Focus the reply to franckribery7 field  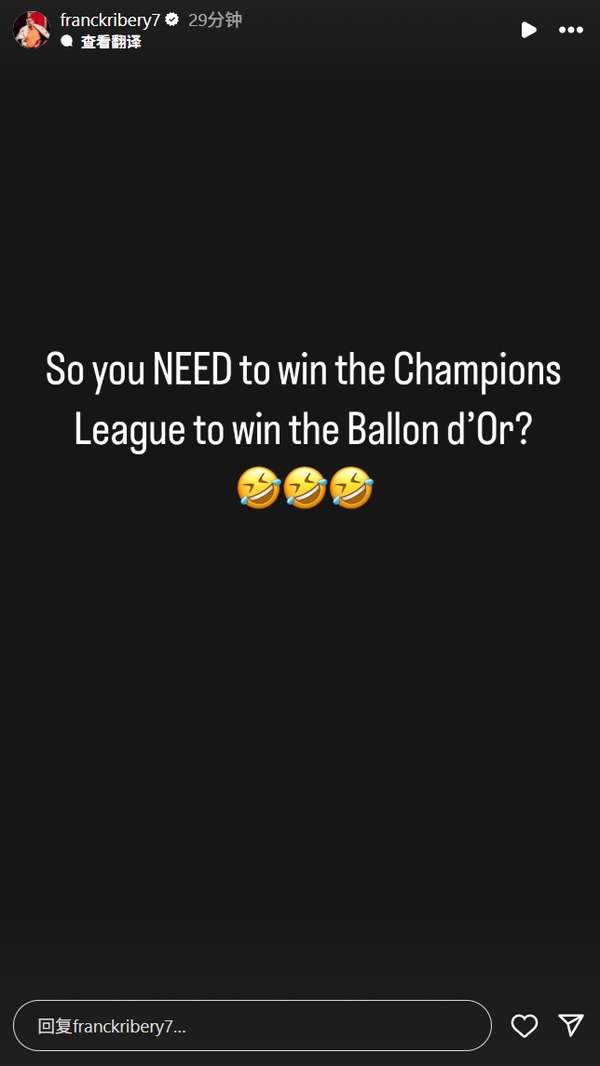(x=252, y=1026)
